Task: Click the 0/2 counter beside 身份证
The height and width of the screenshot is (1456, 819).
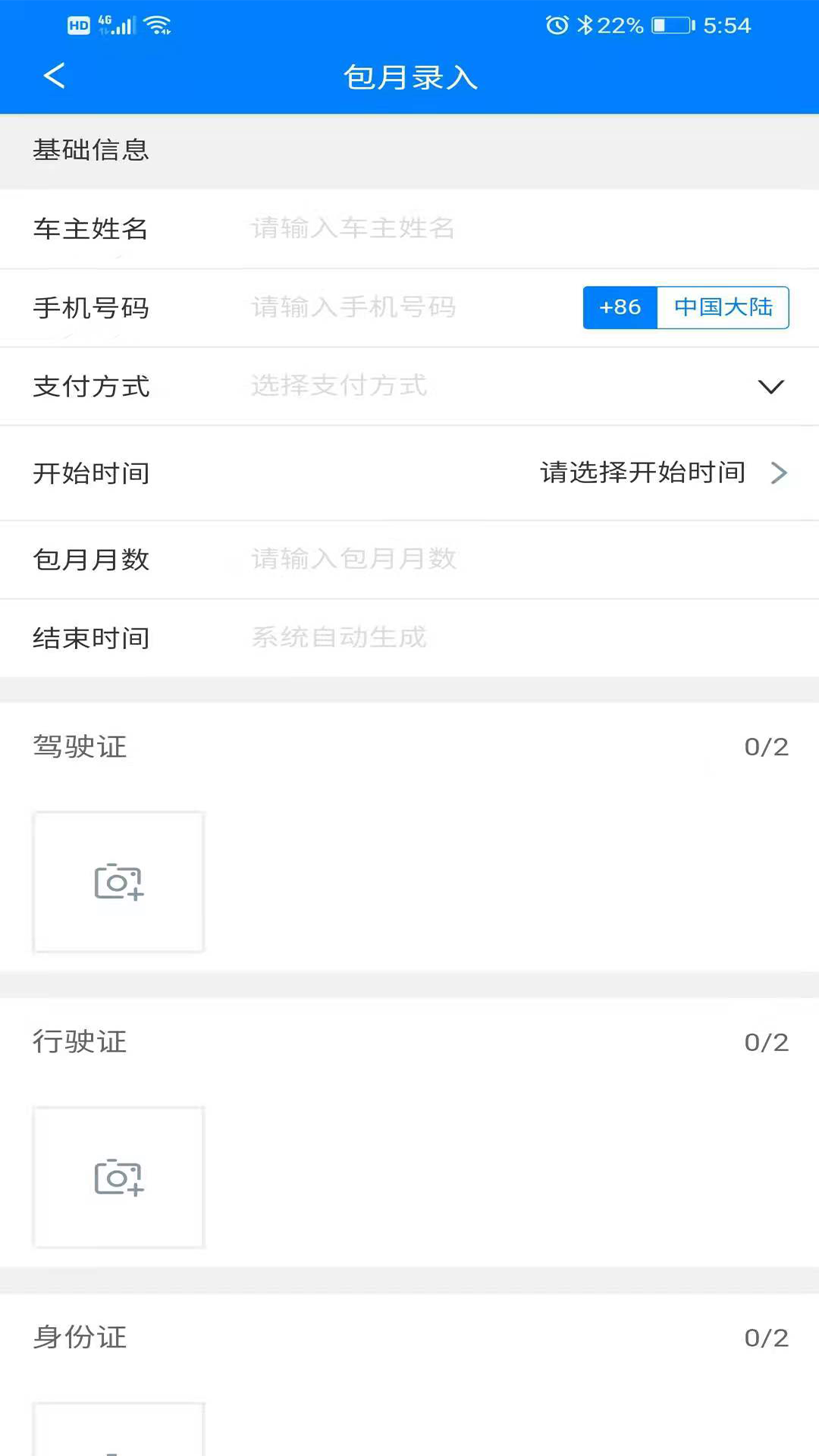Action: pos(767,1338)
